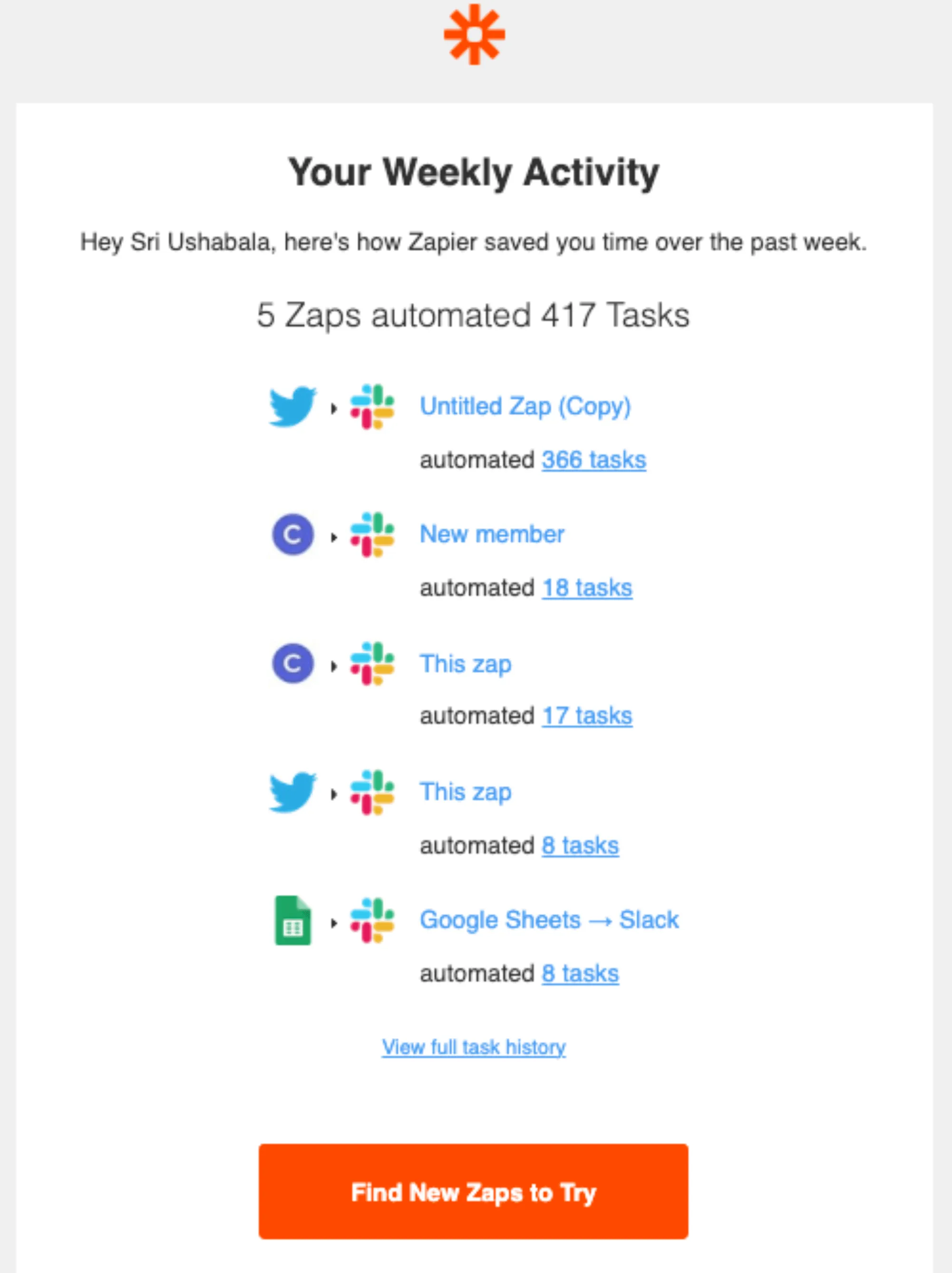
Task: View 8 tasks under Google Sheets → Slack
Action: coord(580,974)
